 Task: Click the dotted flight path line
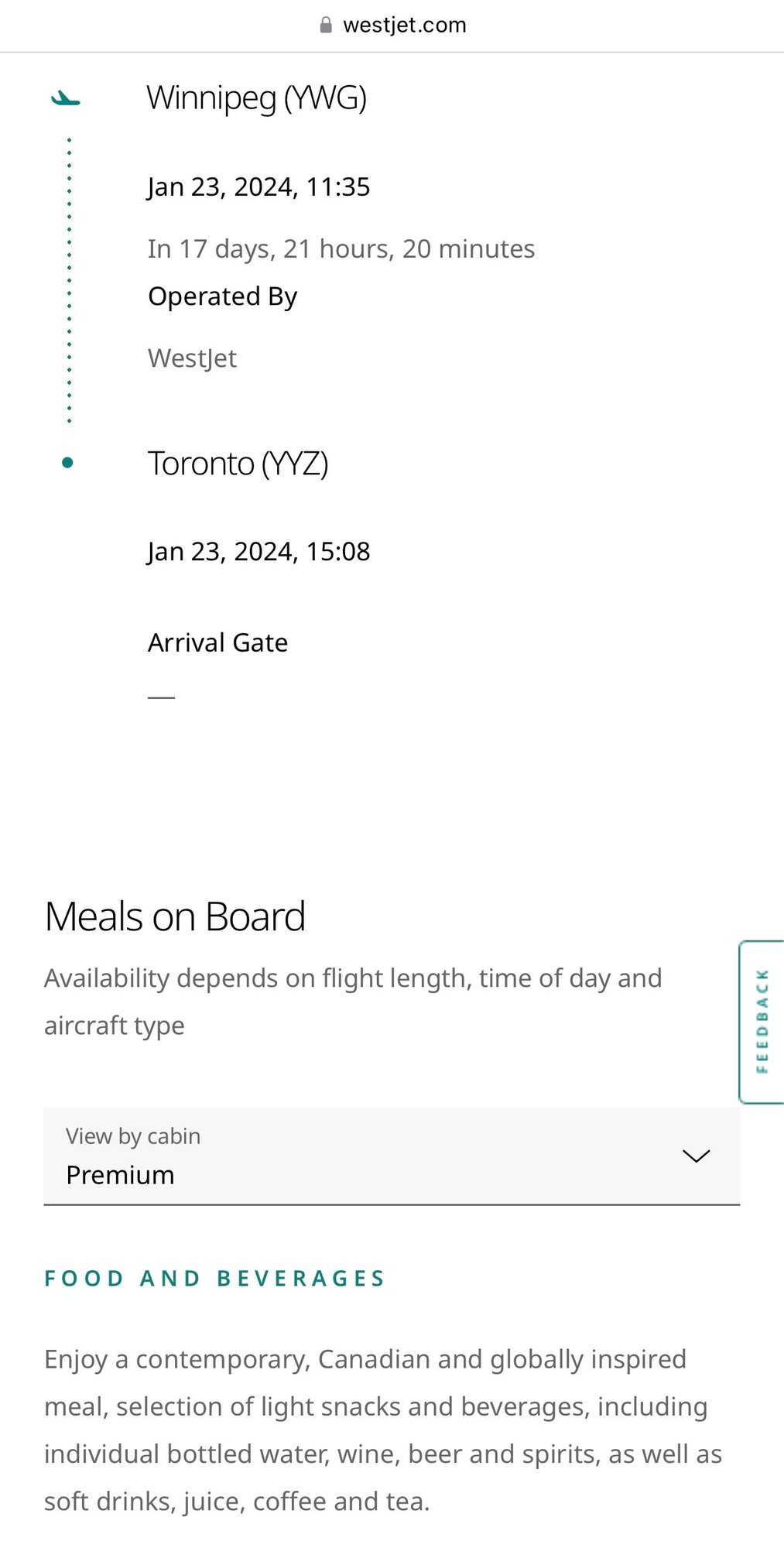tap(69, 279)
